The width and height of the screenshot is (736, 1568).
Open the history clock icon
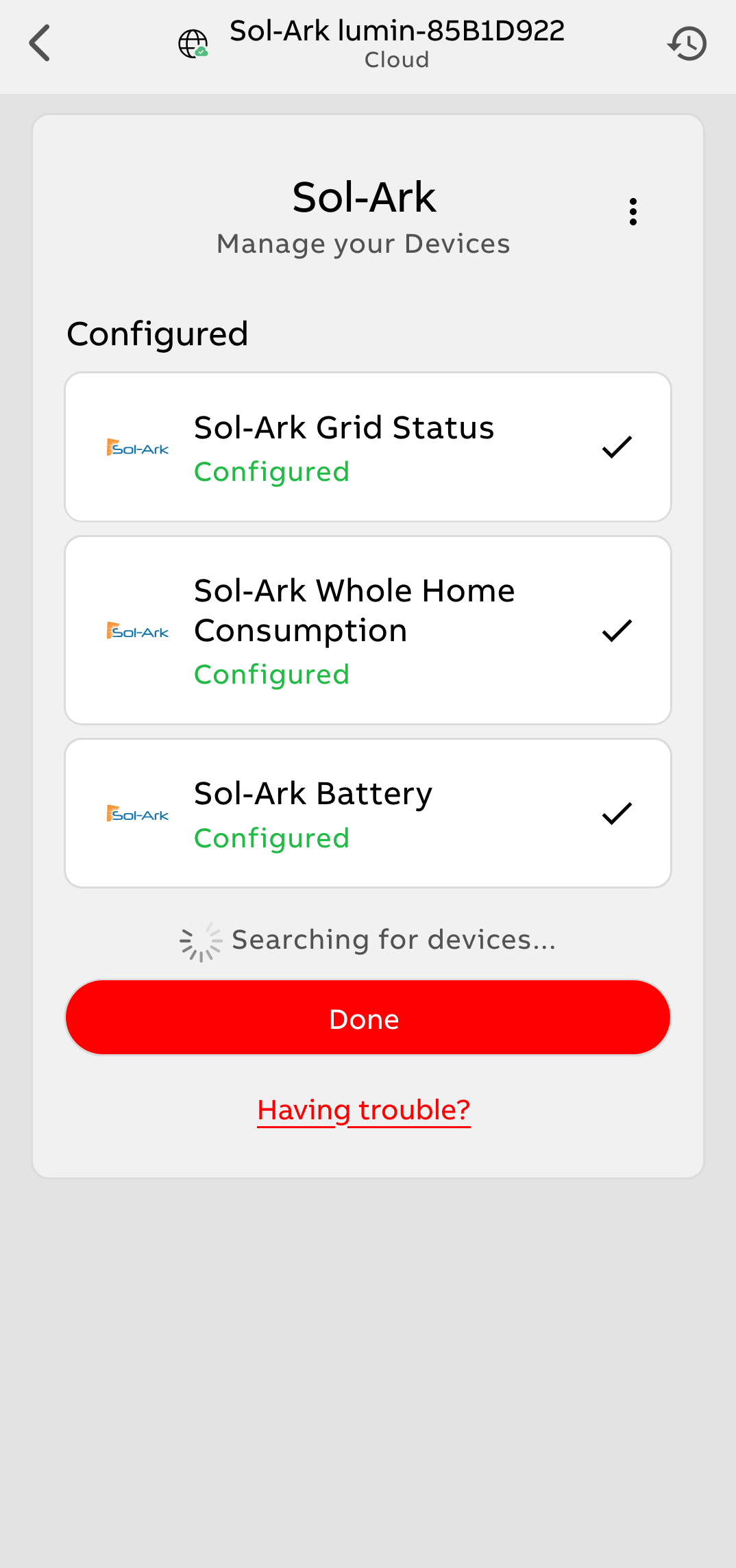(687, 44)
